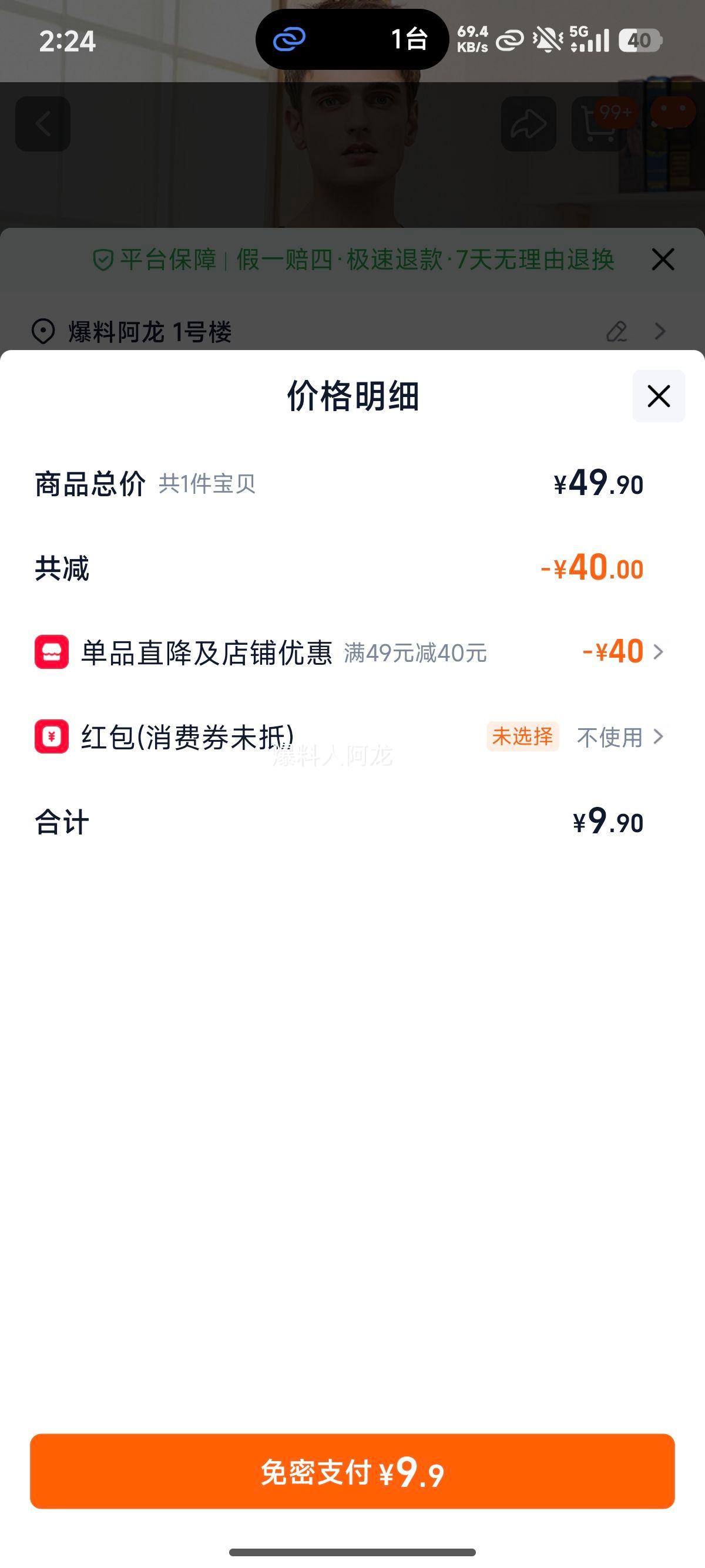Tap the 价格明细 dialog title

tap(352, 396)
